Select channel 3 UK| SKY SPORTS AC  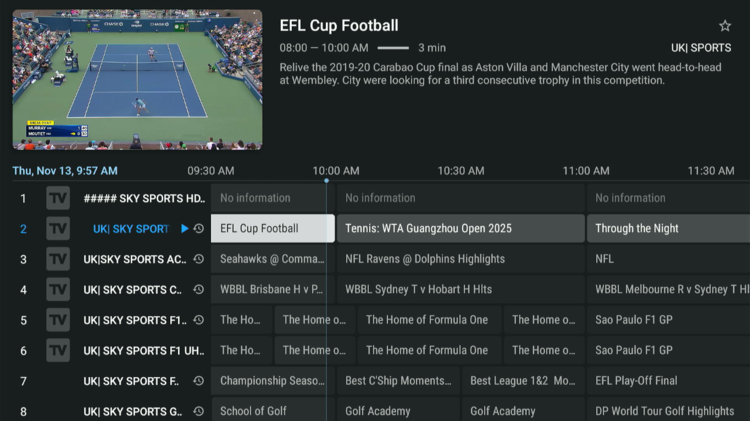pyautogui.click(x=134, y=259)
